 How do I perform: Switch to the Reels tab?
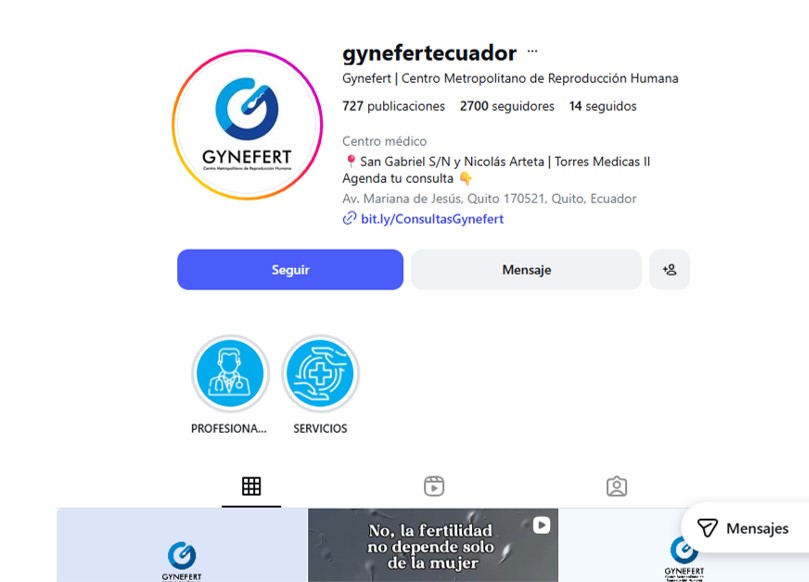(433, 487)
